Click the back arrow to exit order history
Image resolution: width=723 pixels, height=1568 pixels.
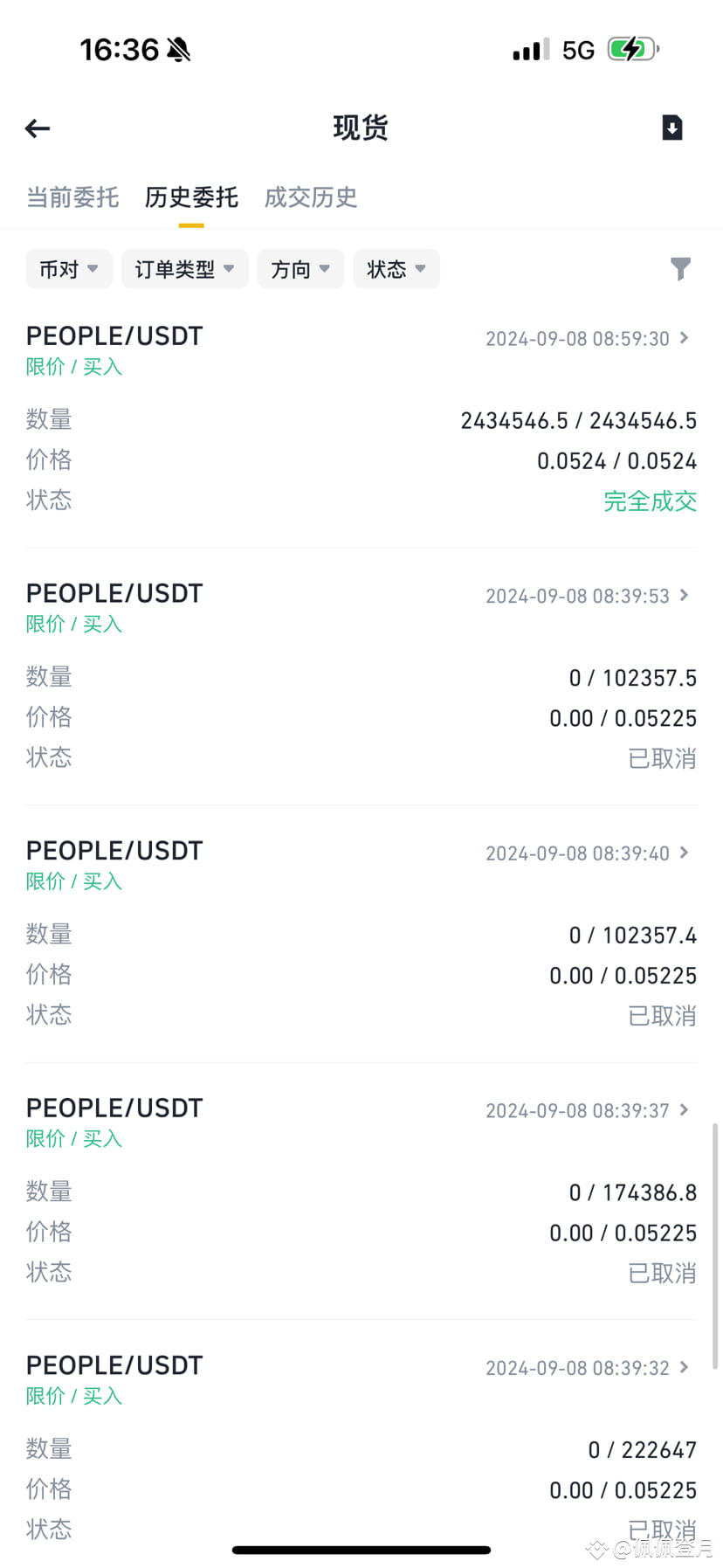tap(37, 128)
